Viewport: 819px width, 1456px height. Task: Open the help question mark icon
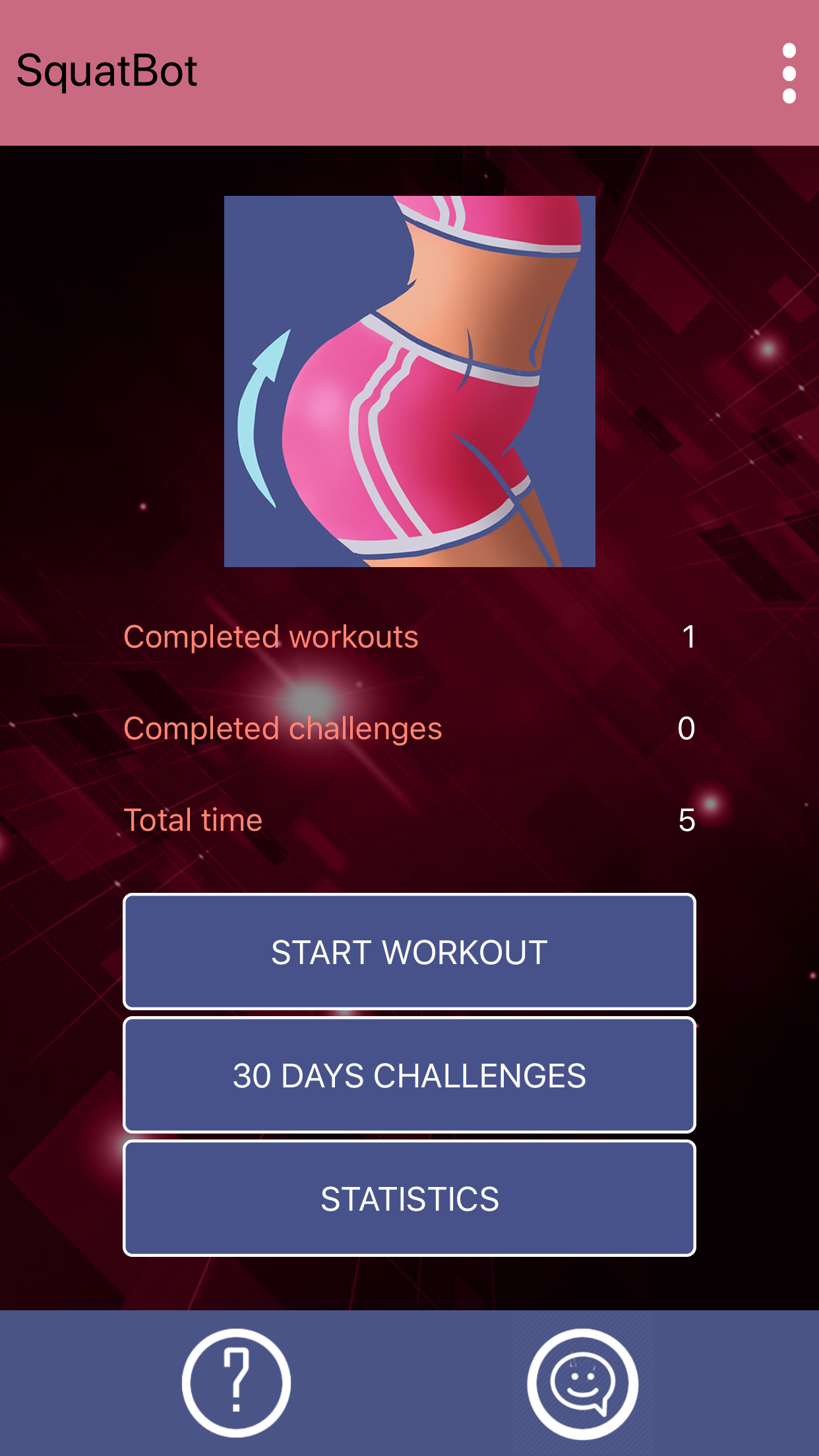point(236,1382)
